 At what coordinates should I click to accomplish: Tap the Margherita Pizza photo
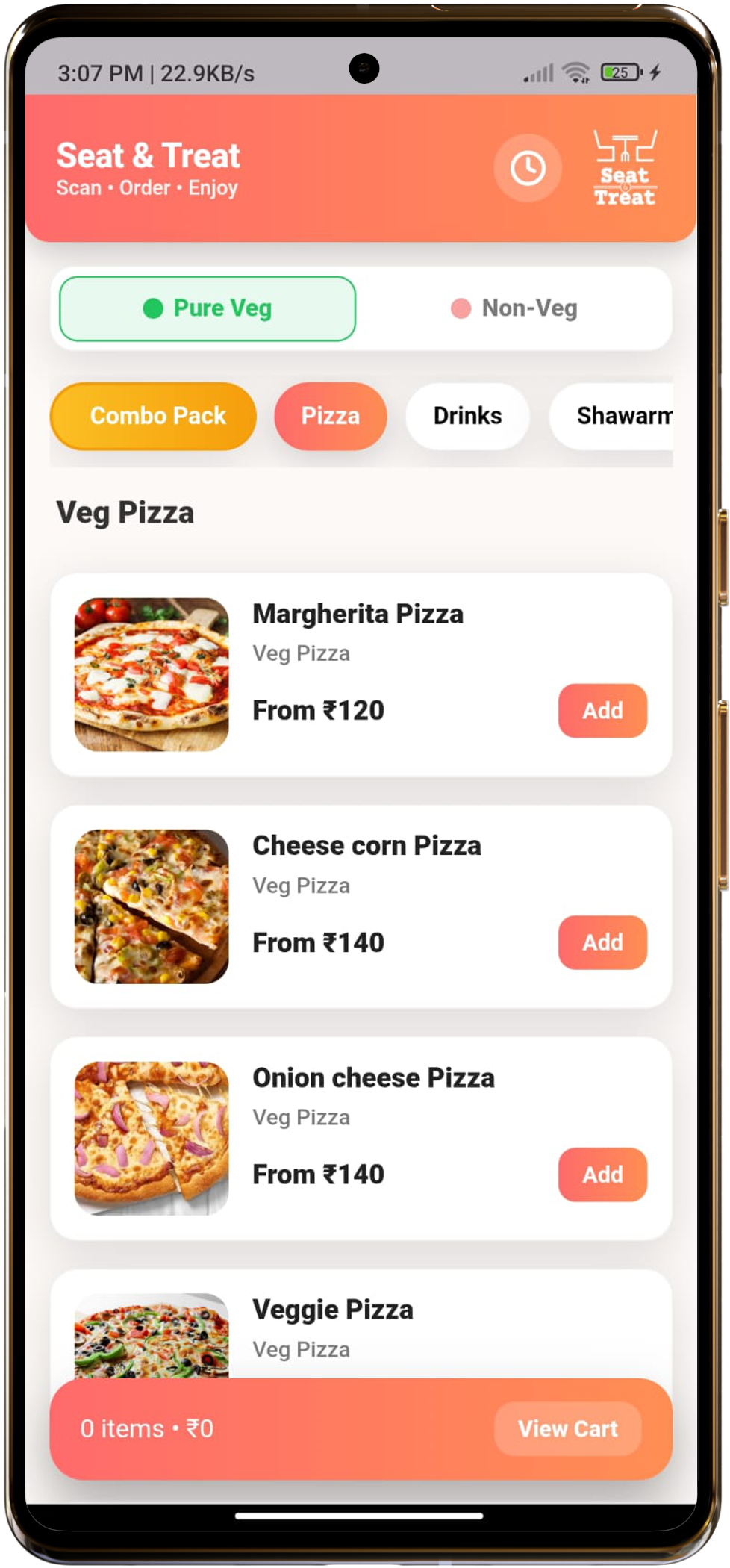(151, 671)
